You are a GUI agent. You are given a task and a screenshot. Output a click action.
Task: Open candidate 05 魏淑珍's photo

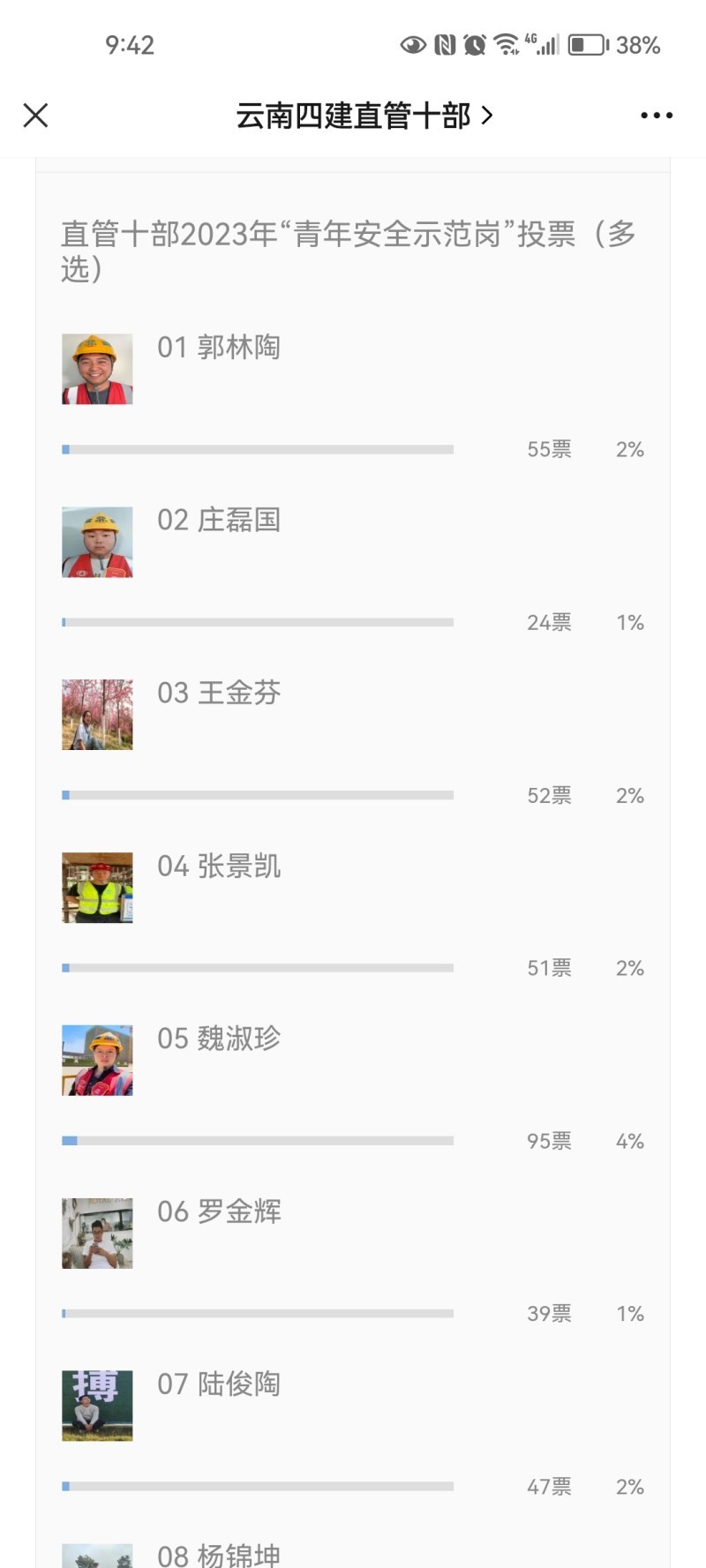coord(97,1061)
